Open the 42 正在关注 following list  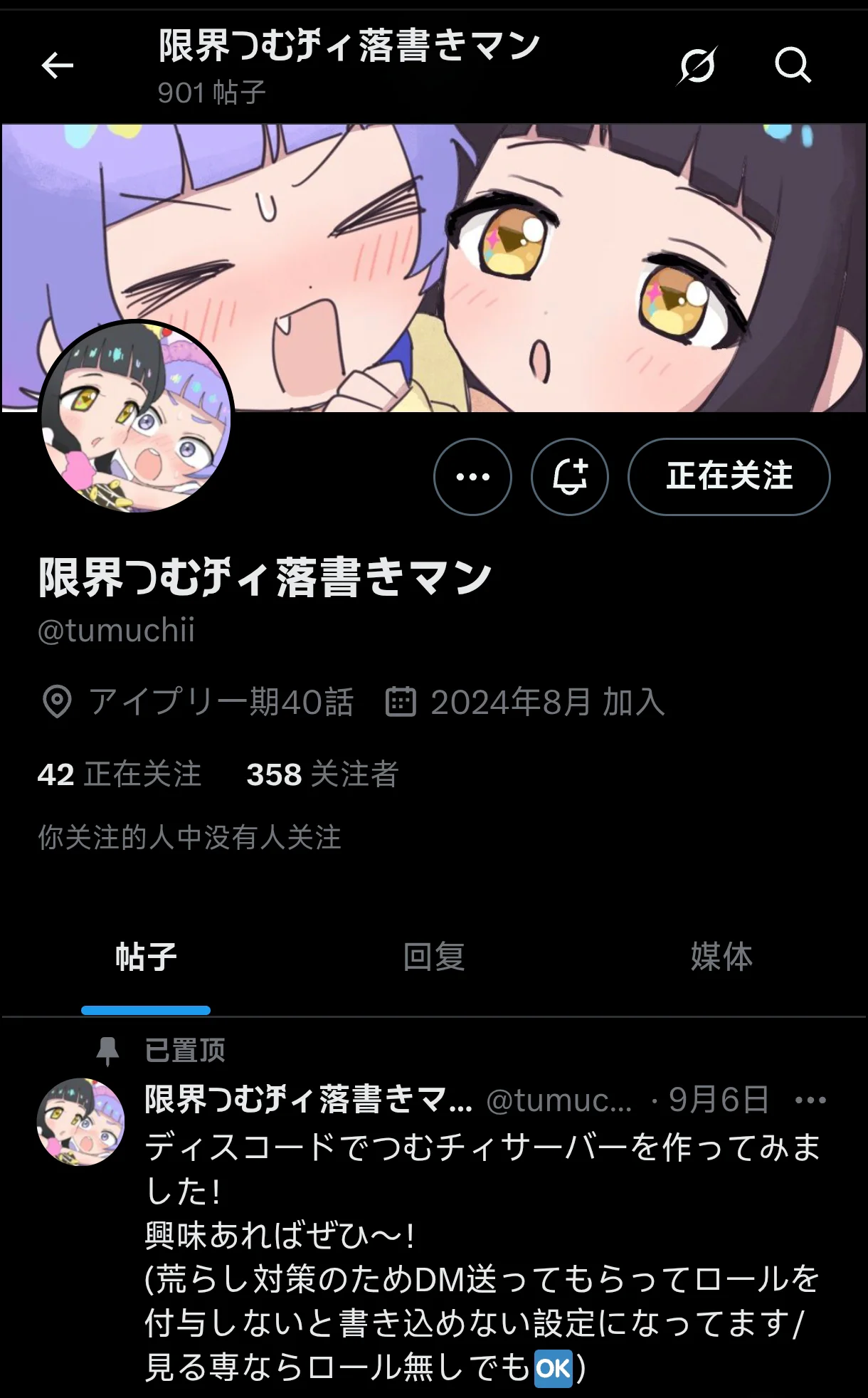tap(119, 774)
